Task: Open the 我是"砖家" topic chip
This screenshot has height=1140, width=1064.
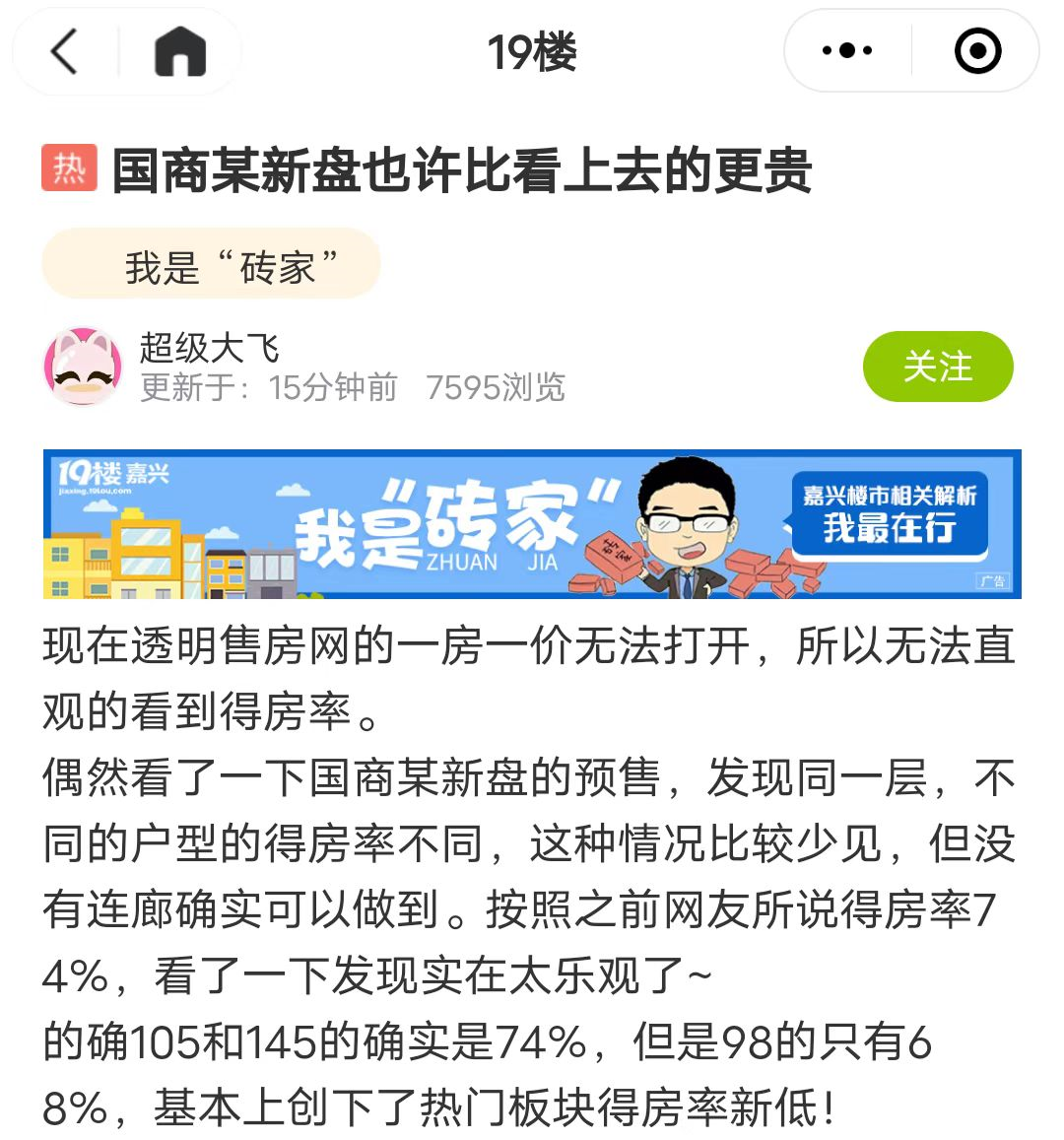Action: point(211,264)
